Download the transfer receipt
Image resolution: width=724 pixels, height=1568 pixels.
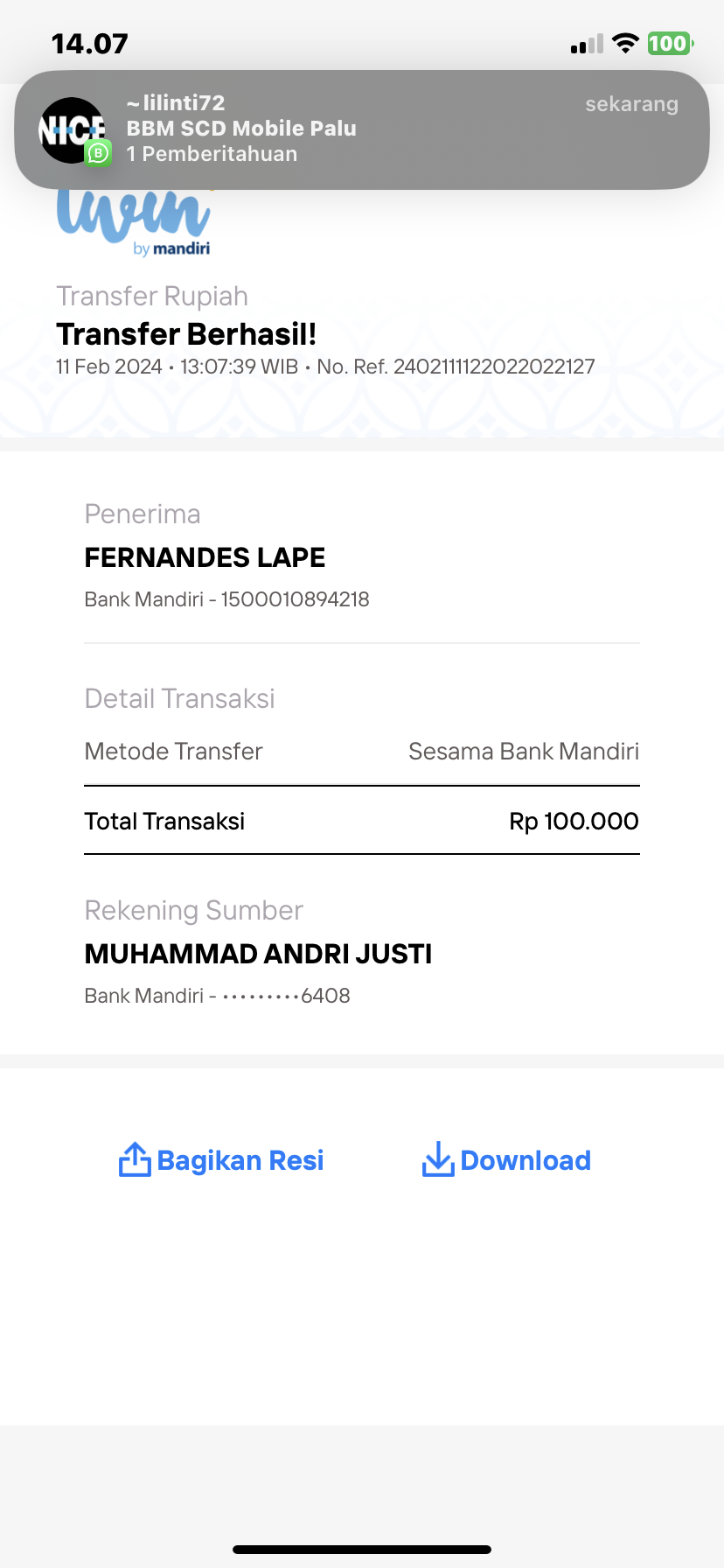506,1160
